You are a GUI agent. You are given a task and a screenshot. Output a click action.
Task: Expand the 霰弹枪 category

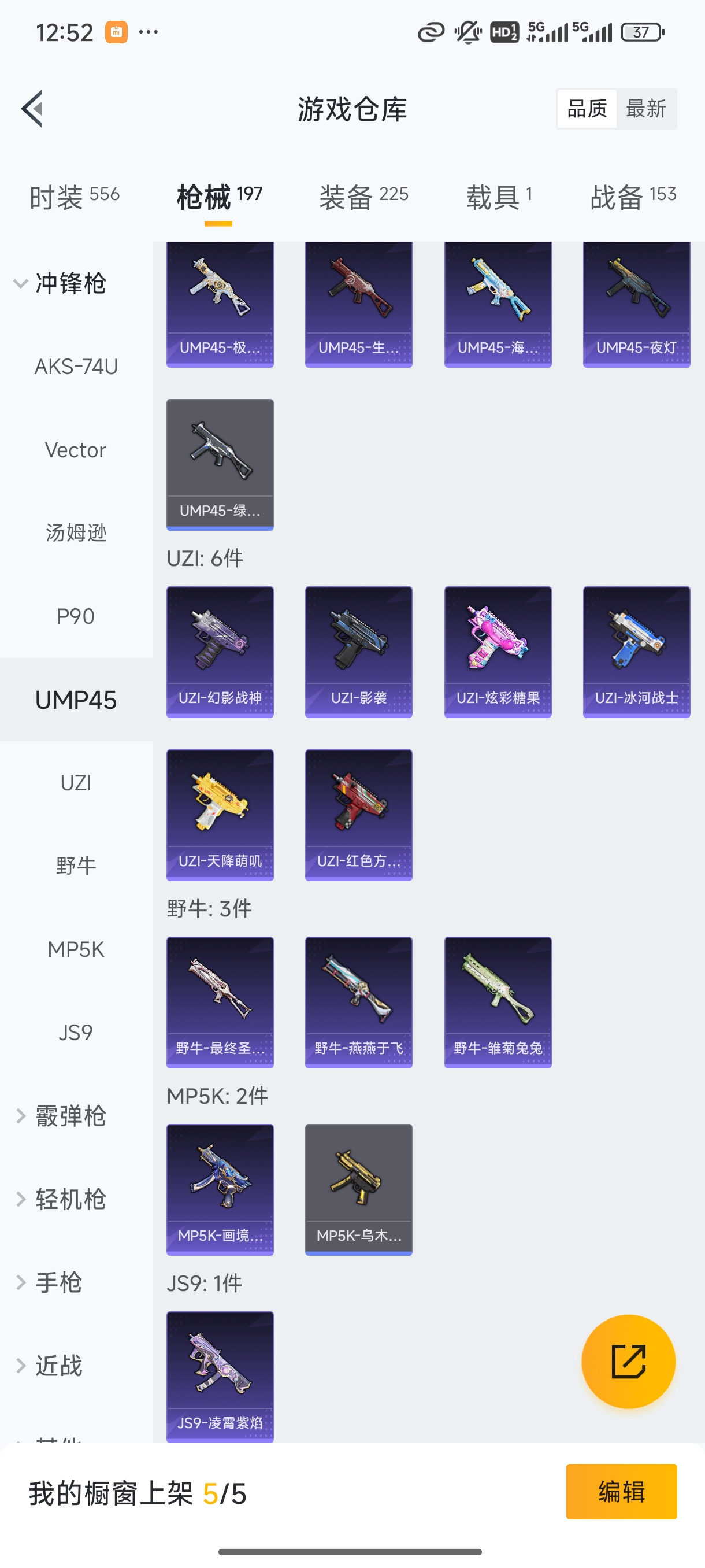(61, 1116)
